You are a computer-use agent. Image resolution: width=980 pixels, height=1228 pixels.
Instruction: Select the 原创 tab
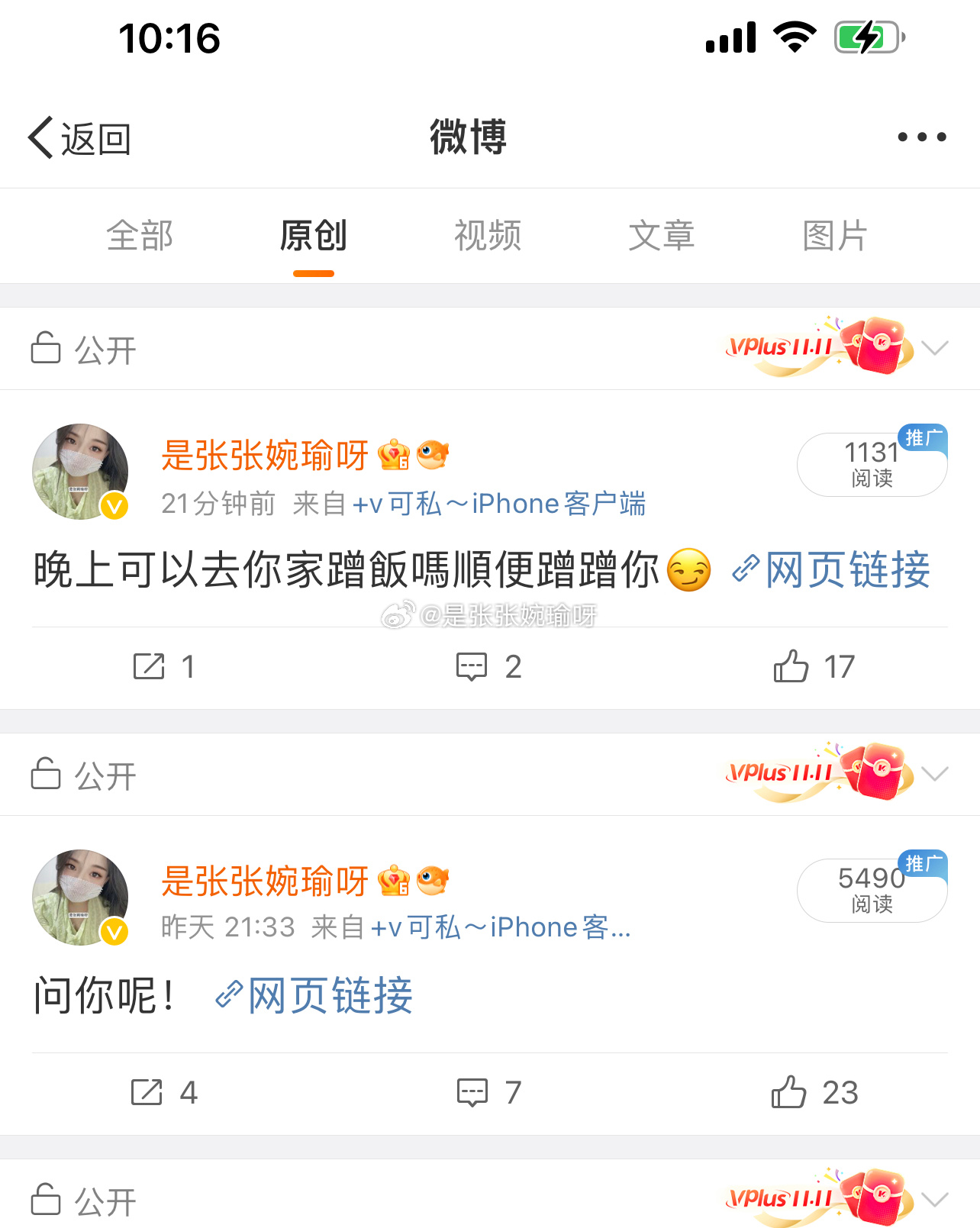(x=313, y=235)
